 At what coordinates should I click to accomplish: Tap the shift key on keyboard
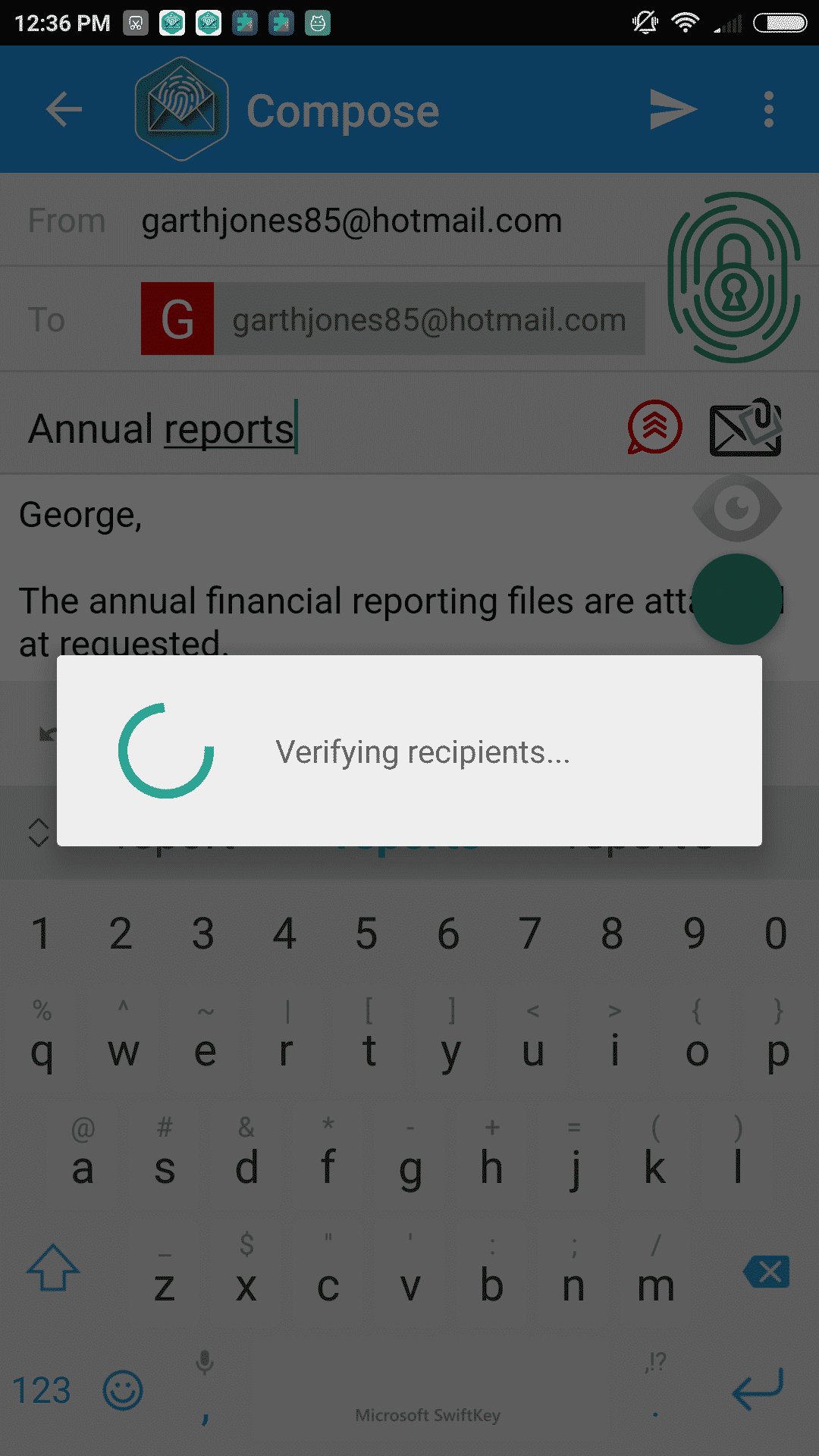point(52,1268)
